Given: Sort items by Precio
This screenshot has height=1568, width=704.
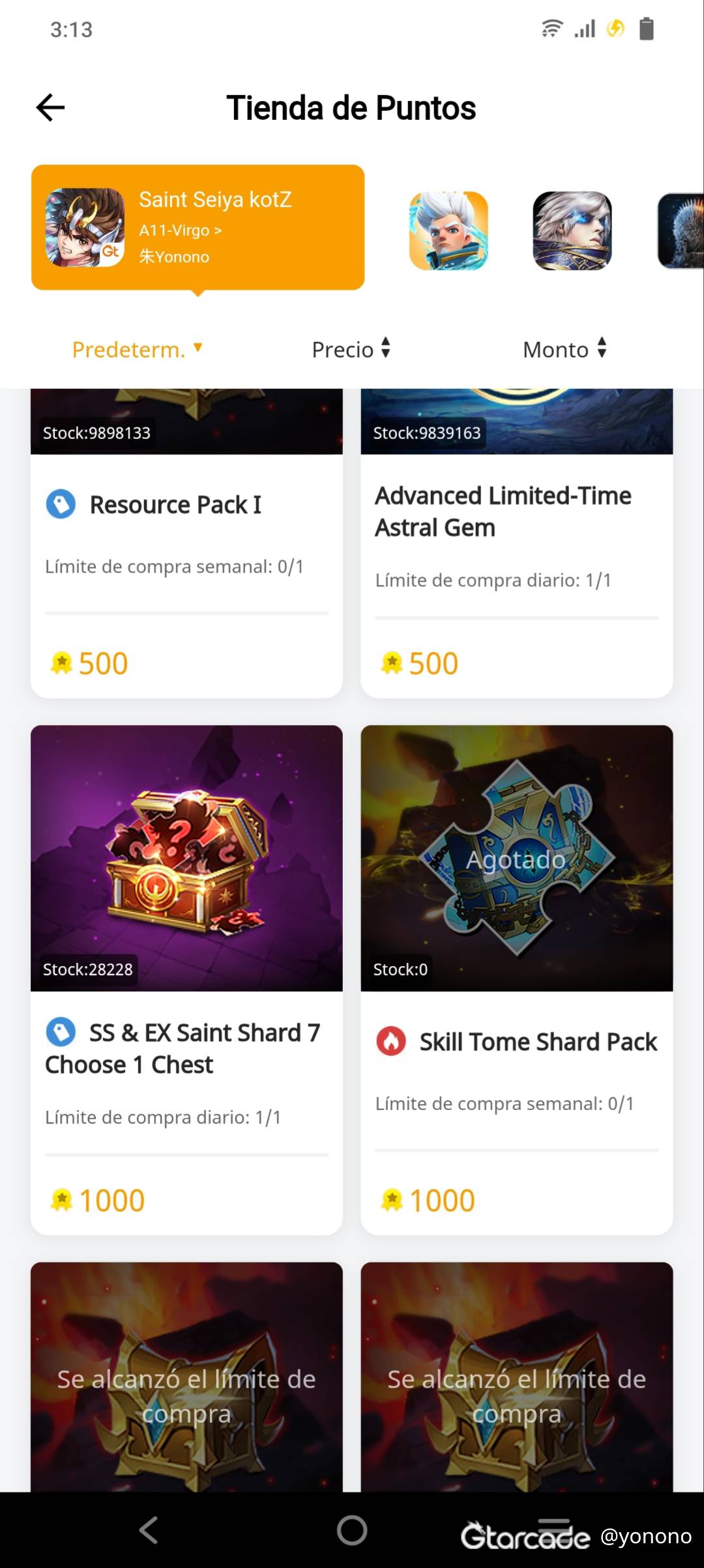Looking at the screenshot, I should coord(351,350).
